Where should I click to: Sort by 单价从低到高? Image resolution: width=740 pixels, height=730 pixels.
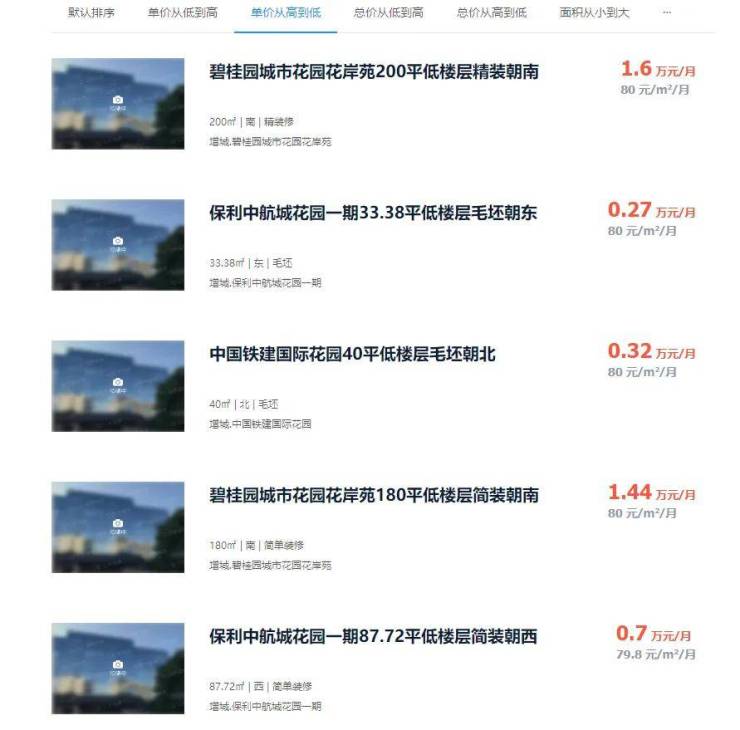click(x=182, y=13)
